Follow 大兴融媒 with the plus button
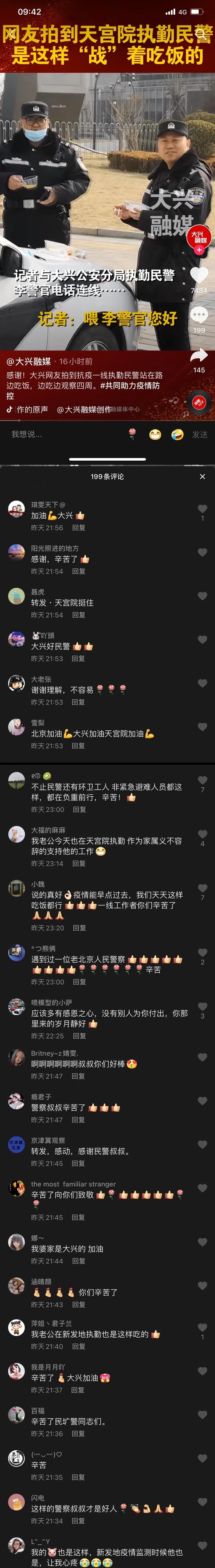This screenshot has height=1568, width=215. (x=199, y=250)
